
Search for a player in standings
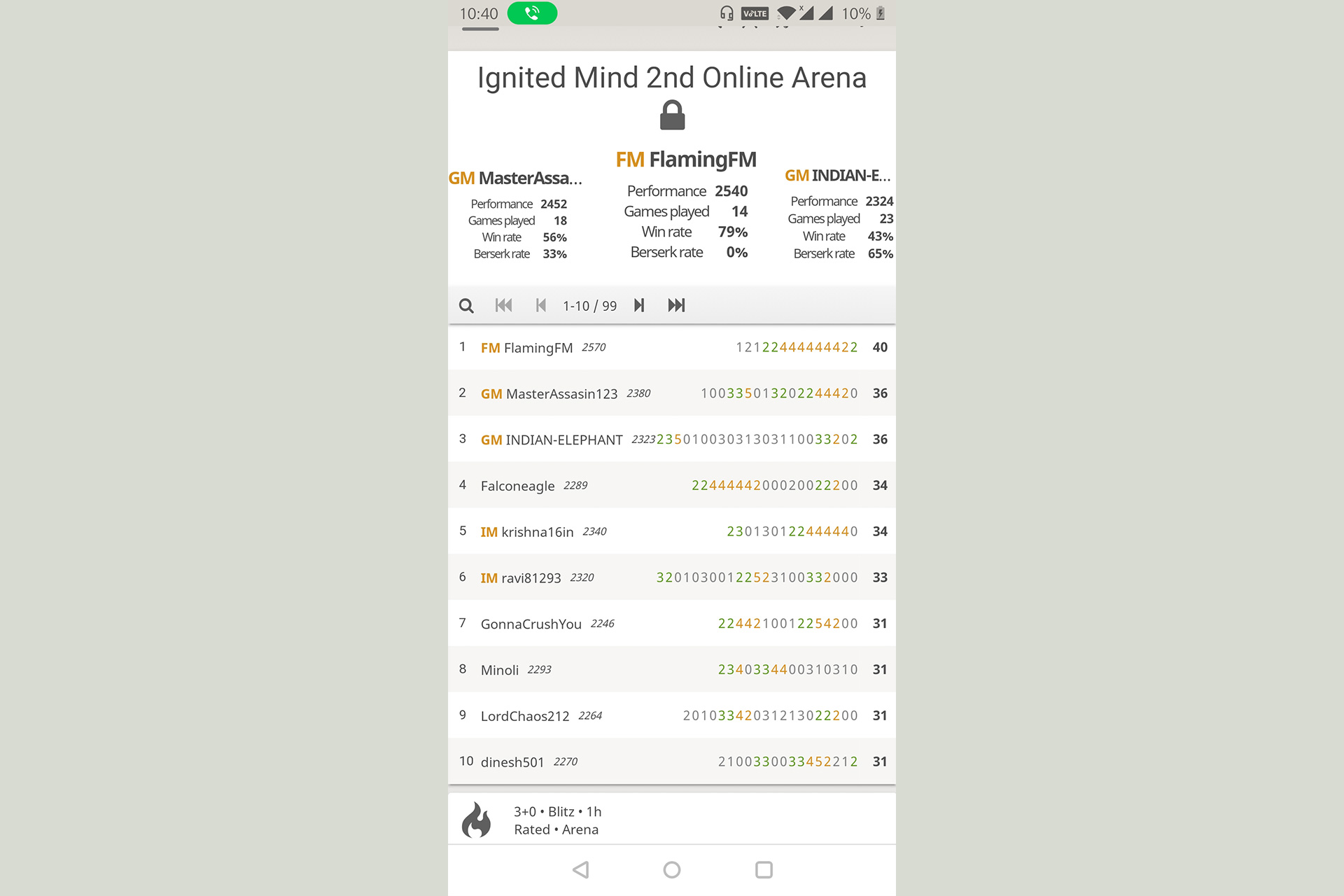(466, 306)
